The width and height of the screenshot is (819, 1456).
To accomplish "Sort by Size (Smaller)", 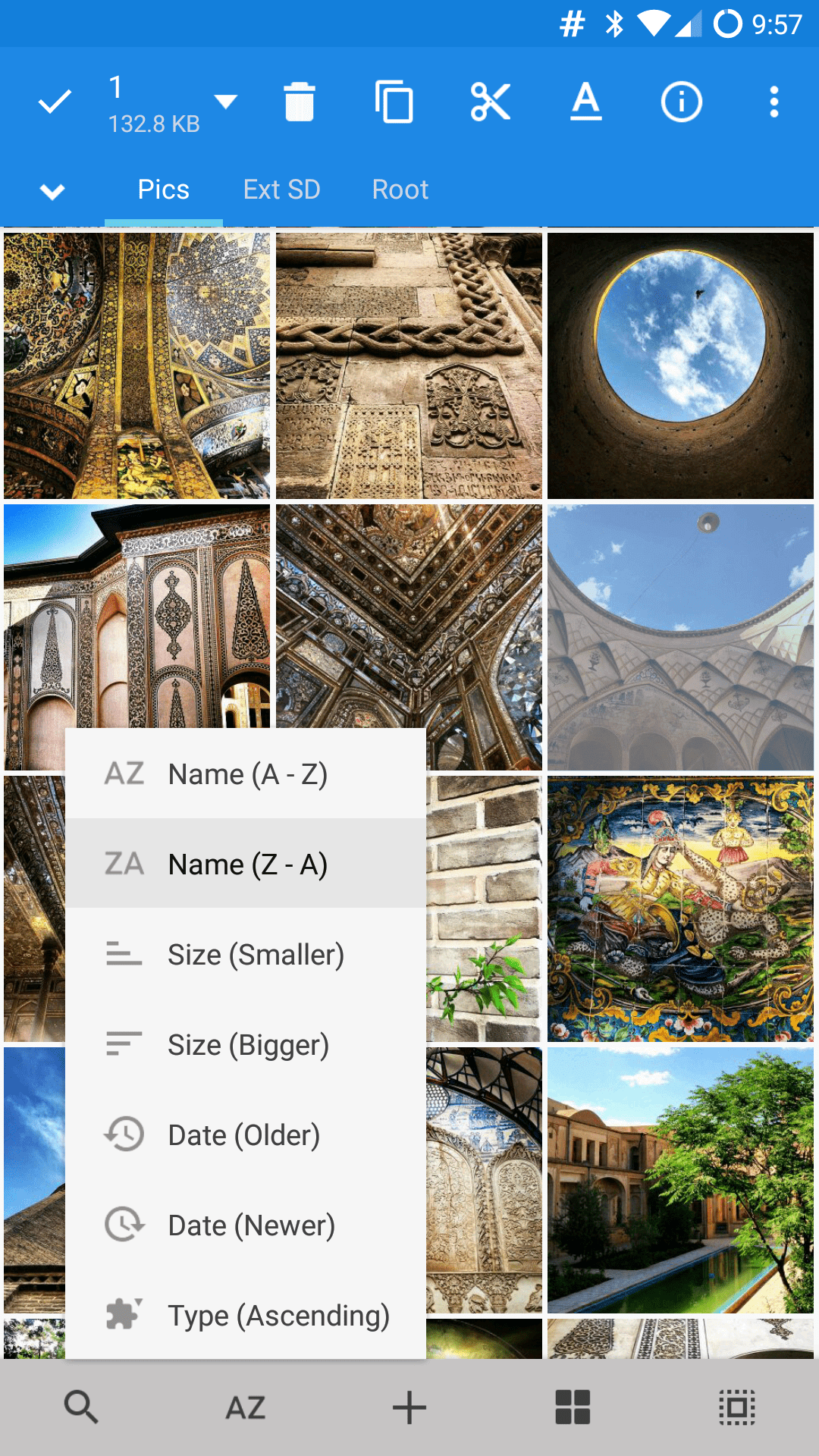I will coord(246,954).
